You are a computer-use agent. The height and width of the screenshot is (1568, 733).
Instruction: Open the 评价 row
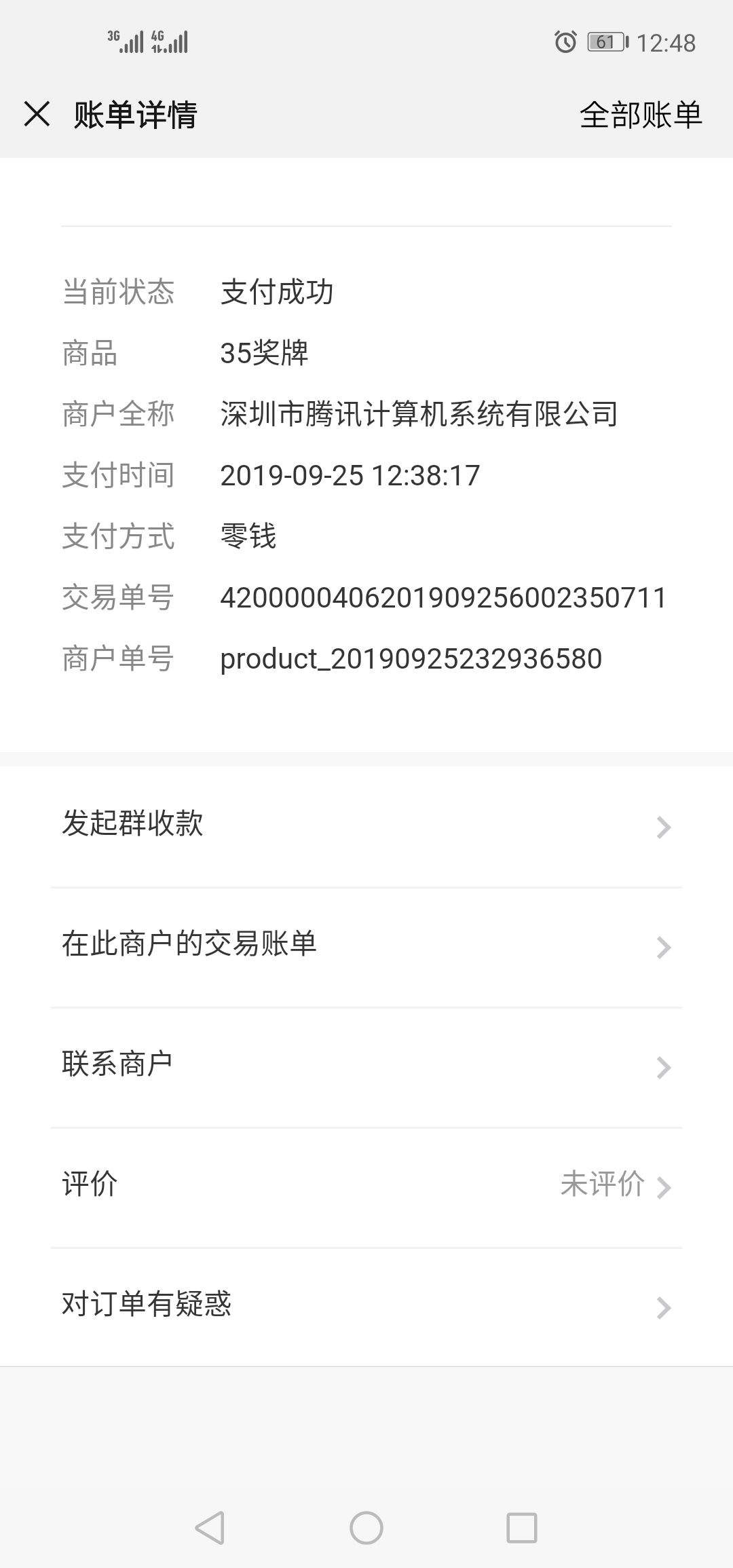click(x=366, y=1185)
